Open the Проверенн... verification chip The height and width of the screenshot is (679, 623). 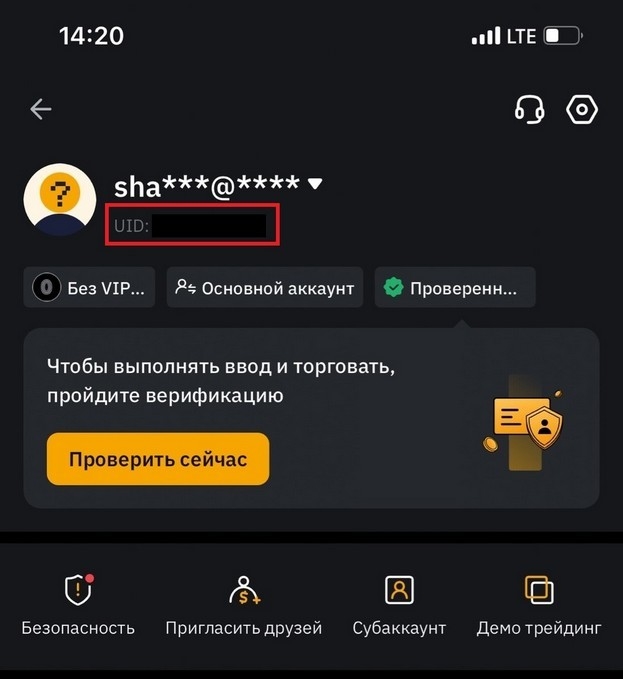[x=455, y=288]
